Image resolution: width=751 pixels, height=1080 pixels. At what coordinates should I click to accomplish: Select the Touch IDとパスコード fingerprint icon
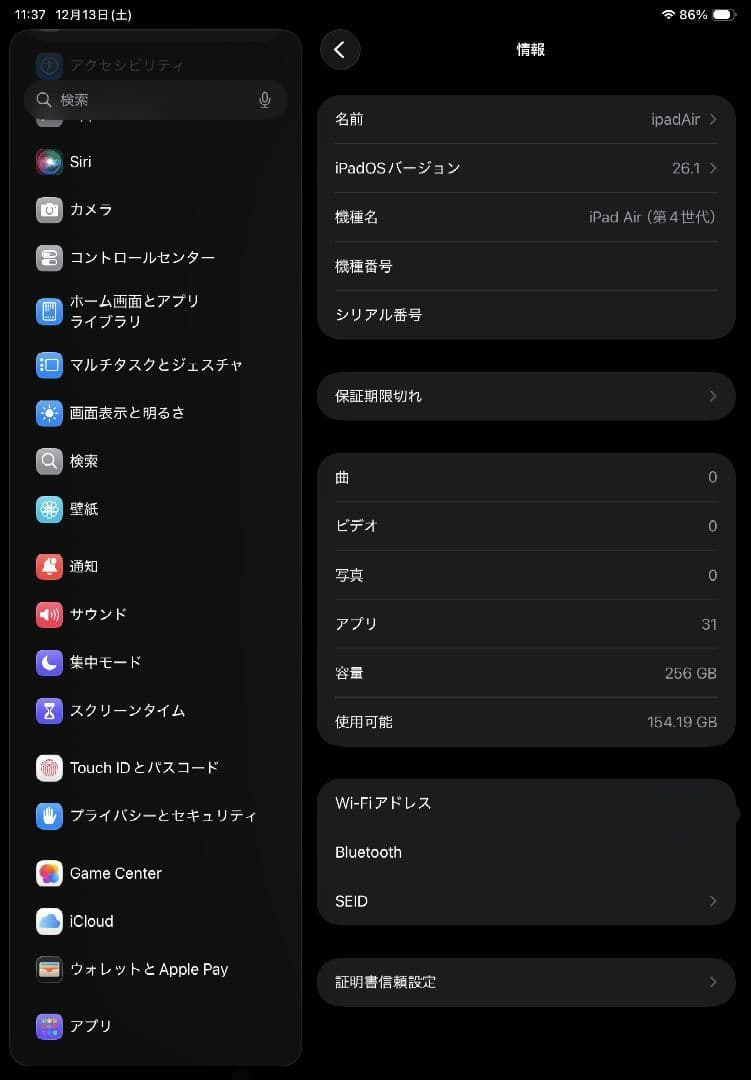[49, 767]
